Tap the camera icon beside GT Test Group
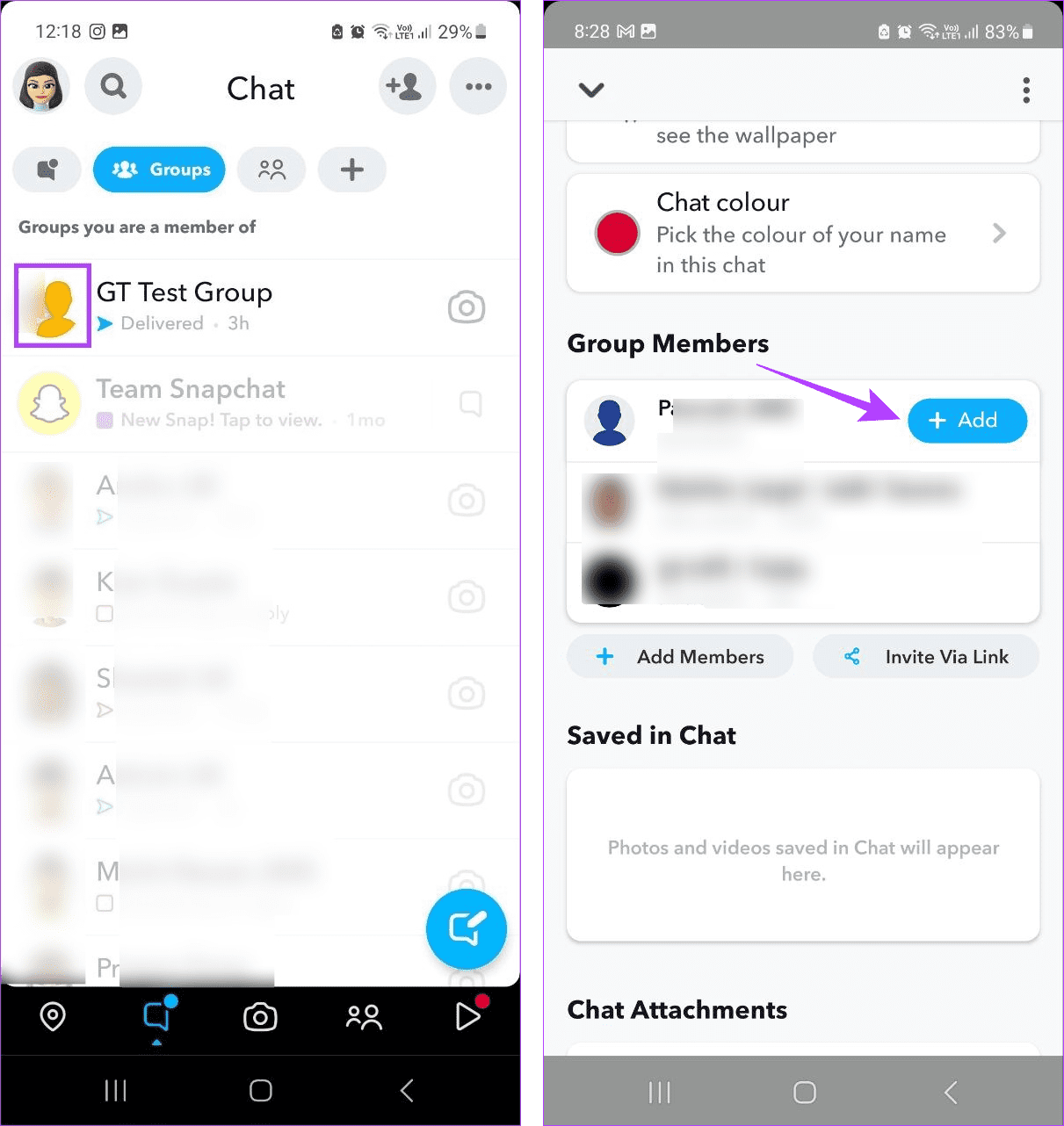The height and width of the screenshot is (1126, 1064). click(467, 307)
